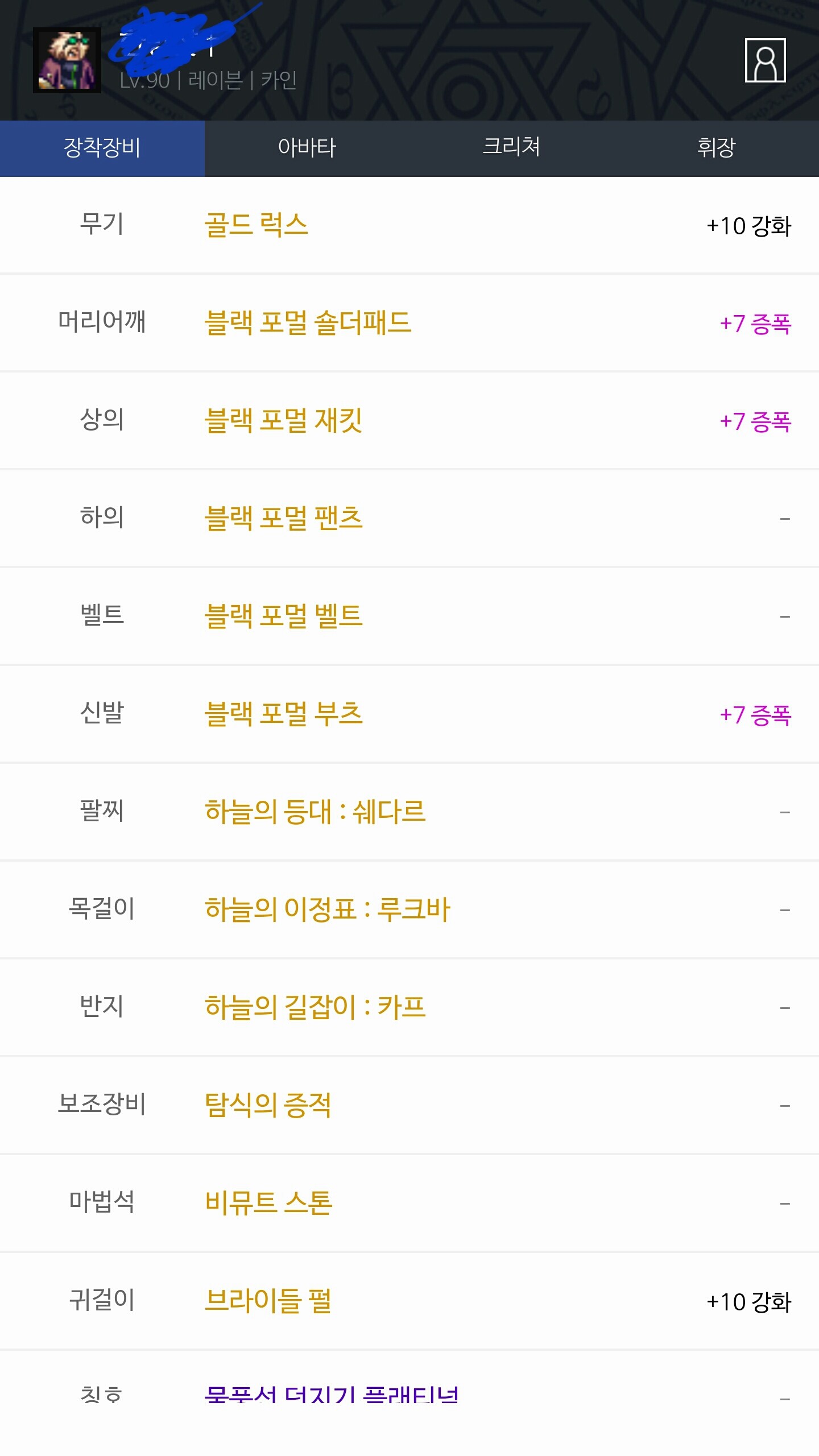Switch to the 아바타 tab
This screenshot has width=819, height=1456.
point(307,148)
